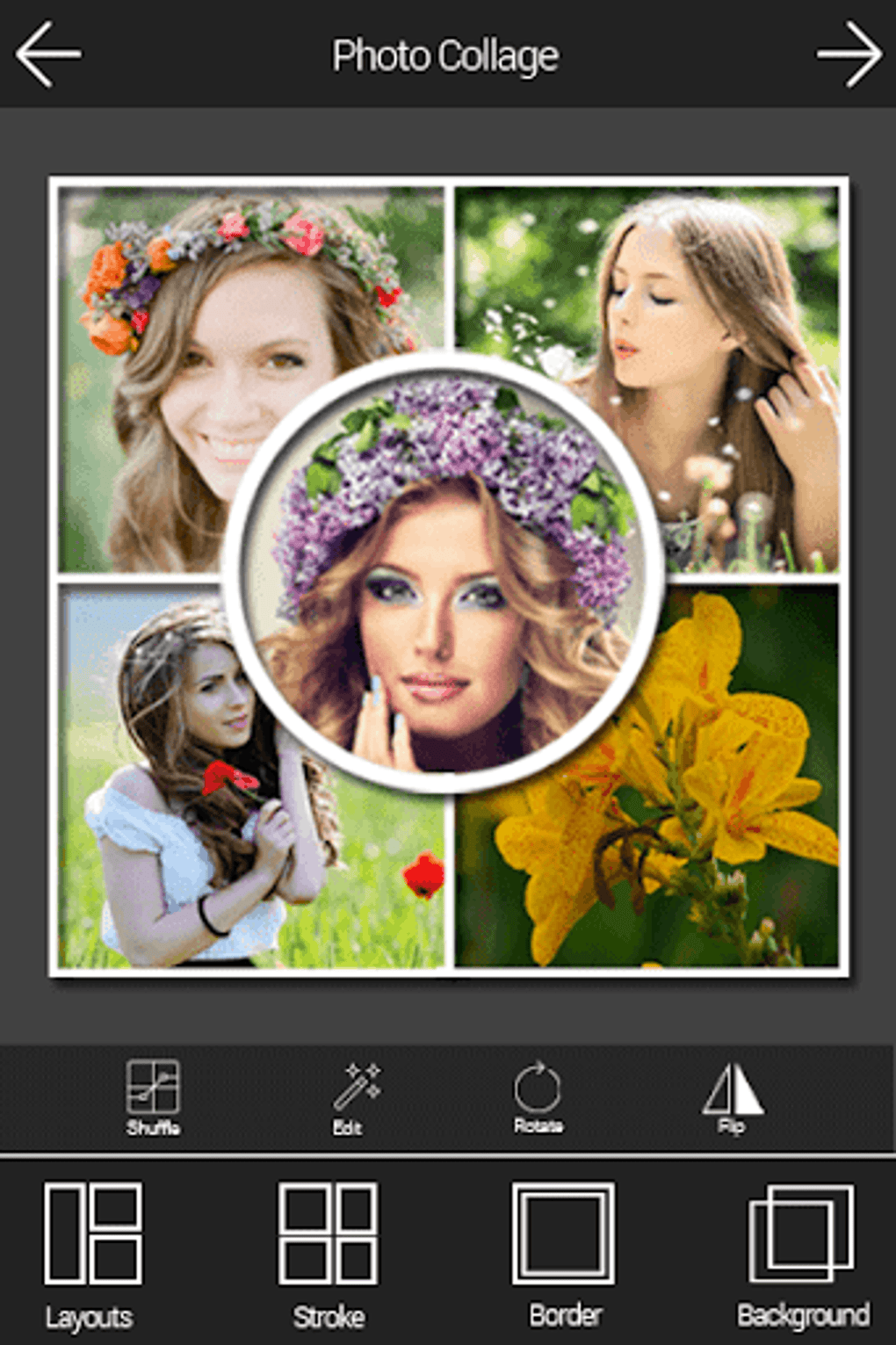Open the Edit magic wand tool

click(x=353, y=1096)
